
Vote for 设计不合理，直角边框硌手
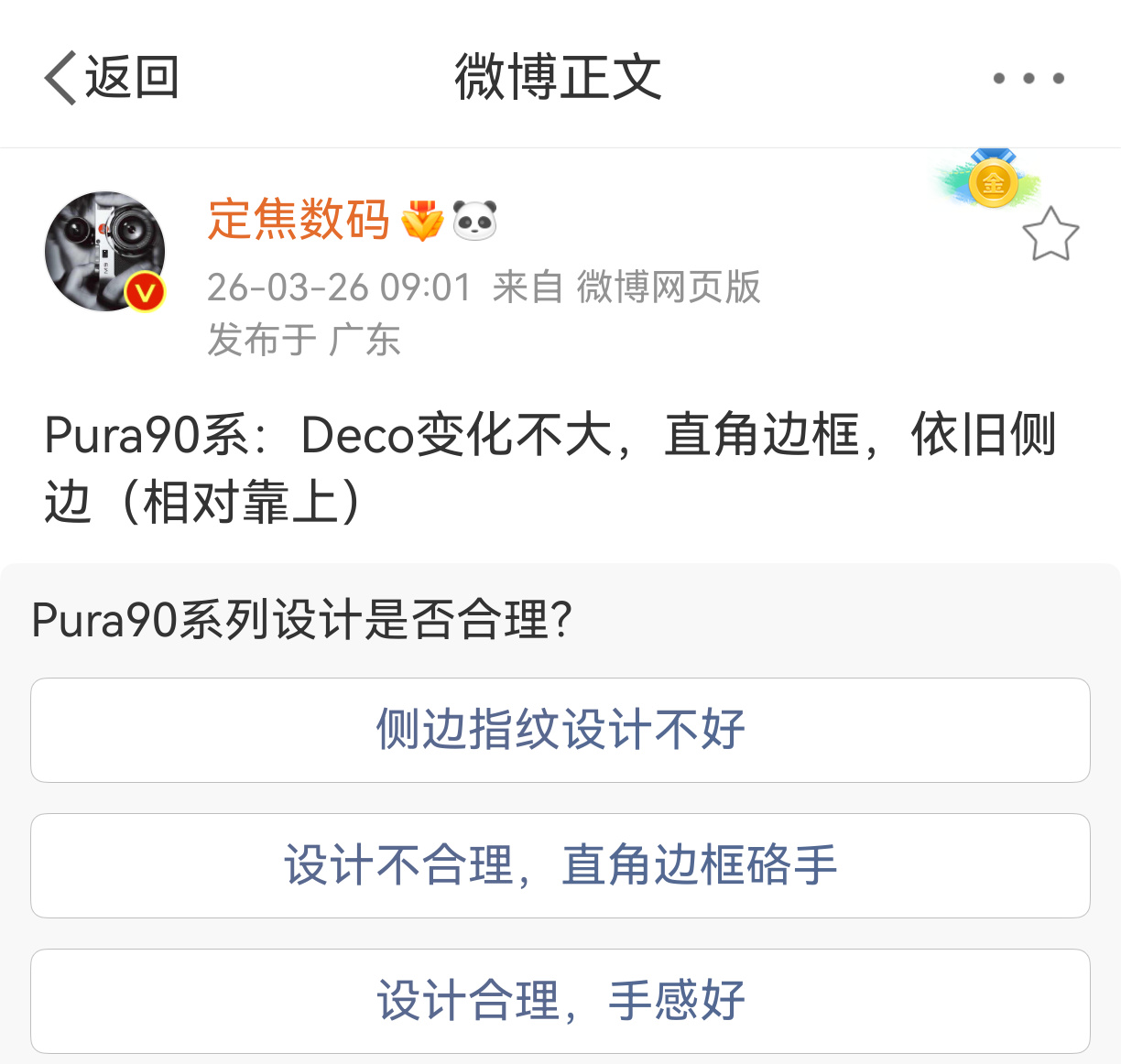tap(560, 865)
